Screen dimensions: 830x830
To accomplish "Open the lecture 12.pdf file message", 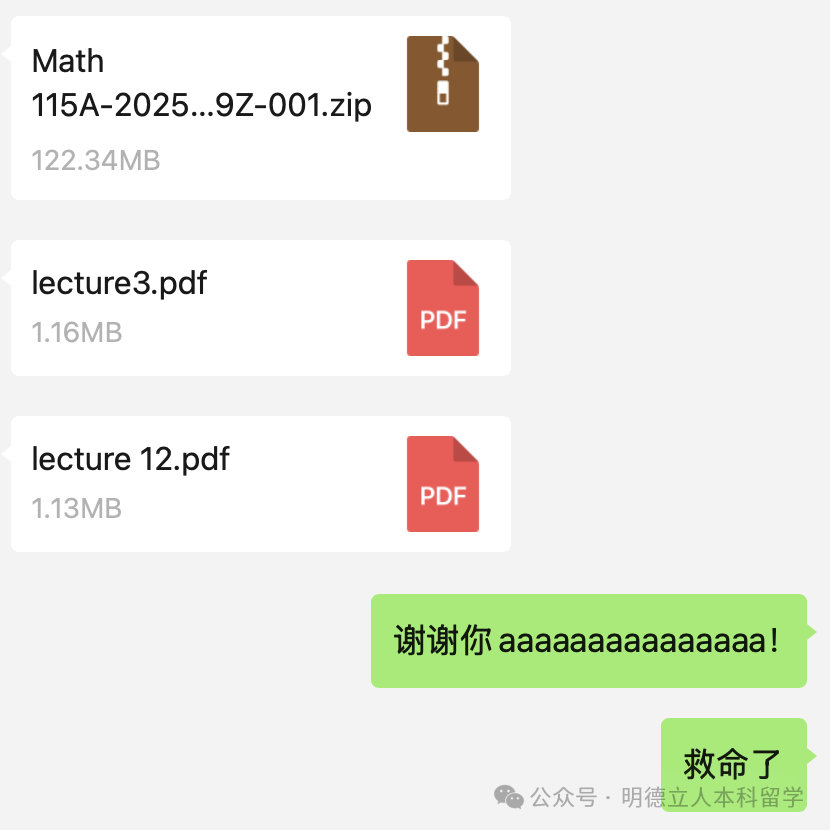I will (x=260, y=483).
